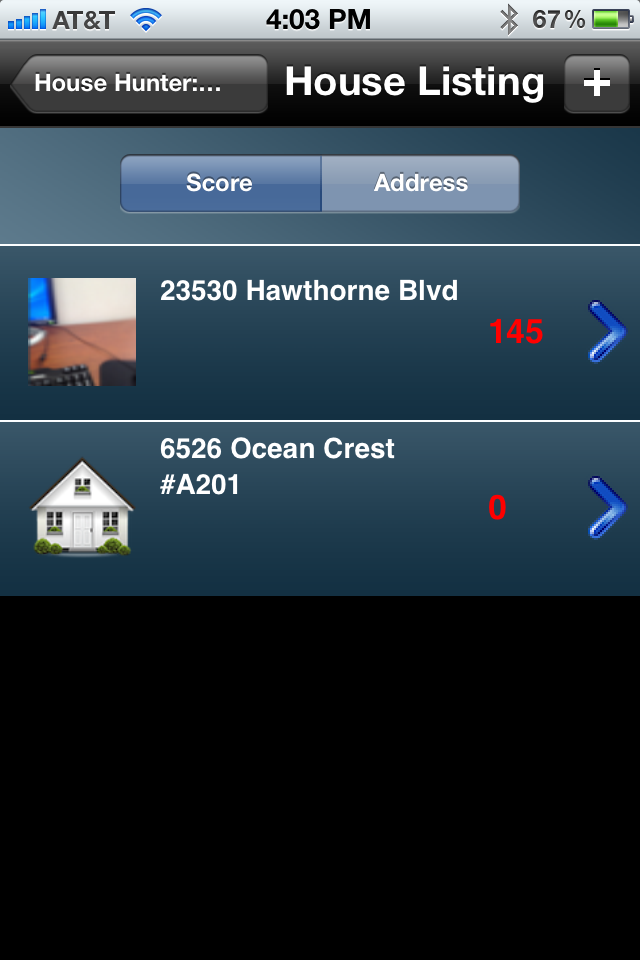Tap the arrow next to 23530 Hawthorne Blvd

[606, 332]
